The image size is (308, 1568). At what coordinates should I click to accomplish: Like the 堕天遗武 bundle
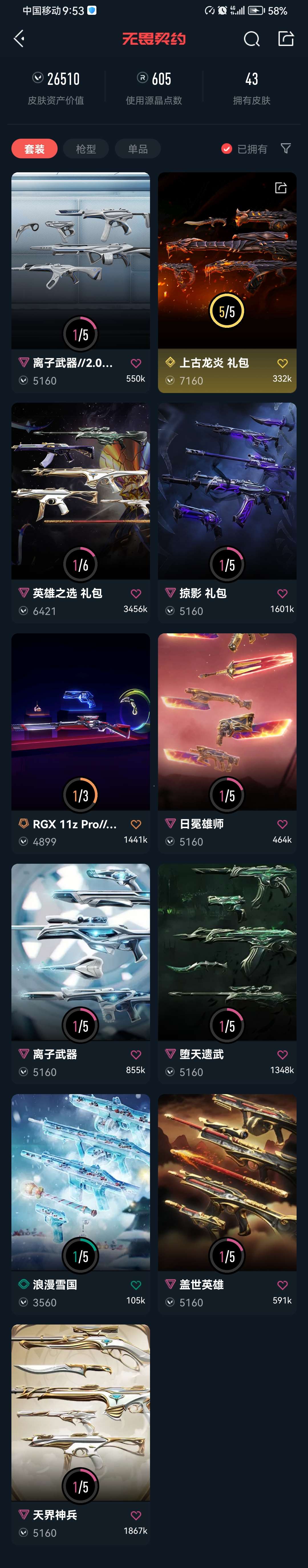coord(282,1055)
